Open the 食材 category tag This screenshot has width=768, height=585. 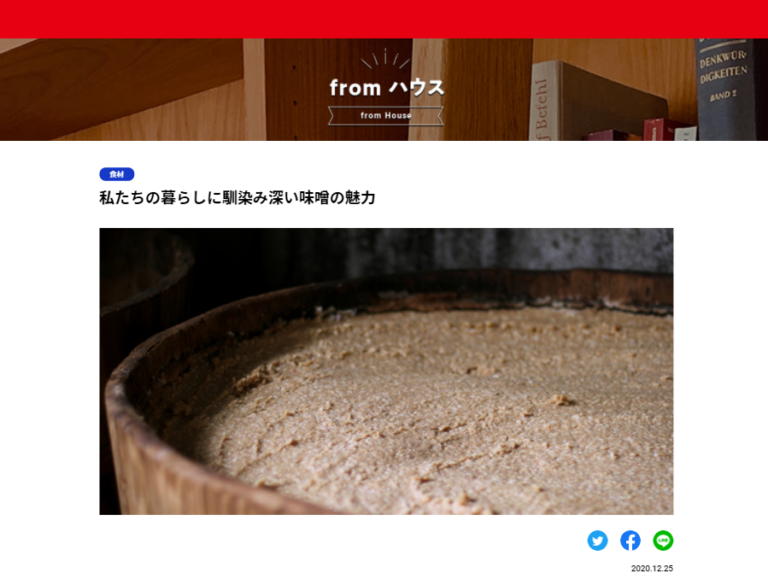[116, 174]
